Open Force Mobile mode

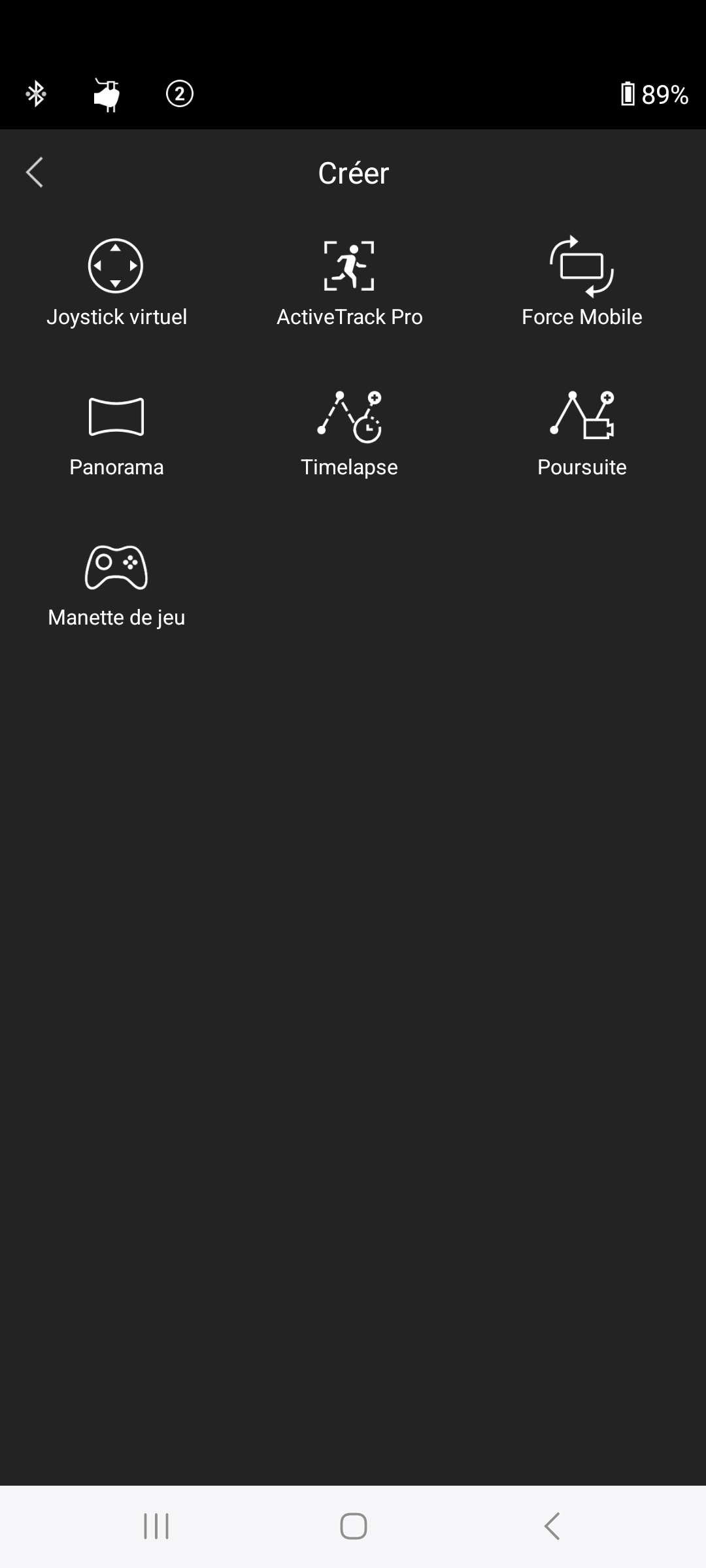(x=582, y=282)
